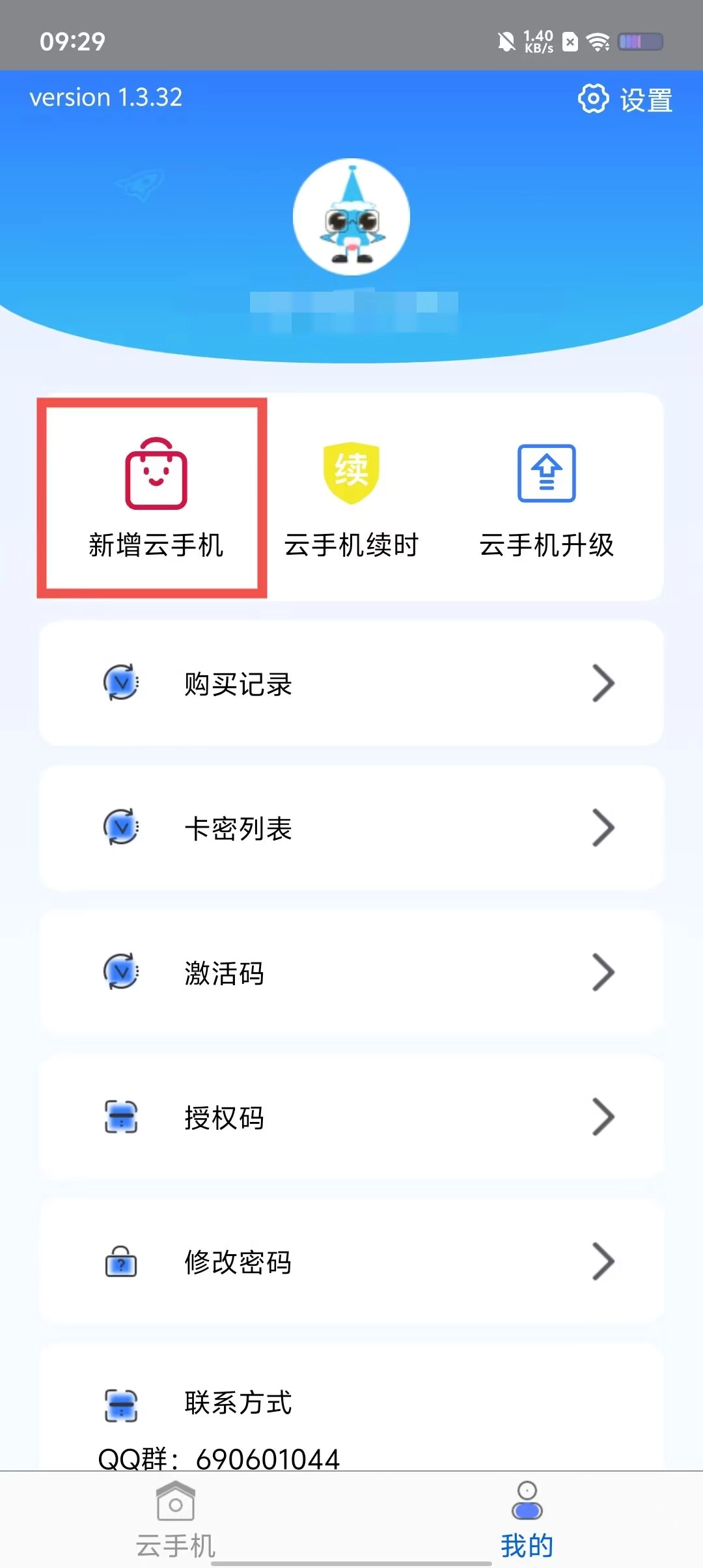Select the 我的 tab
Viewport: 703px width, 1568px height.
527,1520
